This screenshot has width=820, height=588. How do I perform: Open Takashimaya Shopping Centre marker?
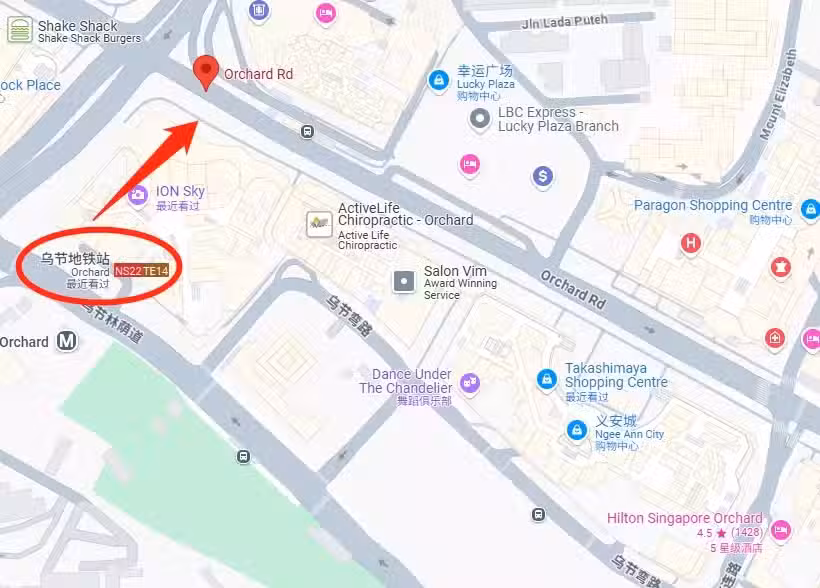[546, 379]
